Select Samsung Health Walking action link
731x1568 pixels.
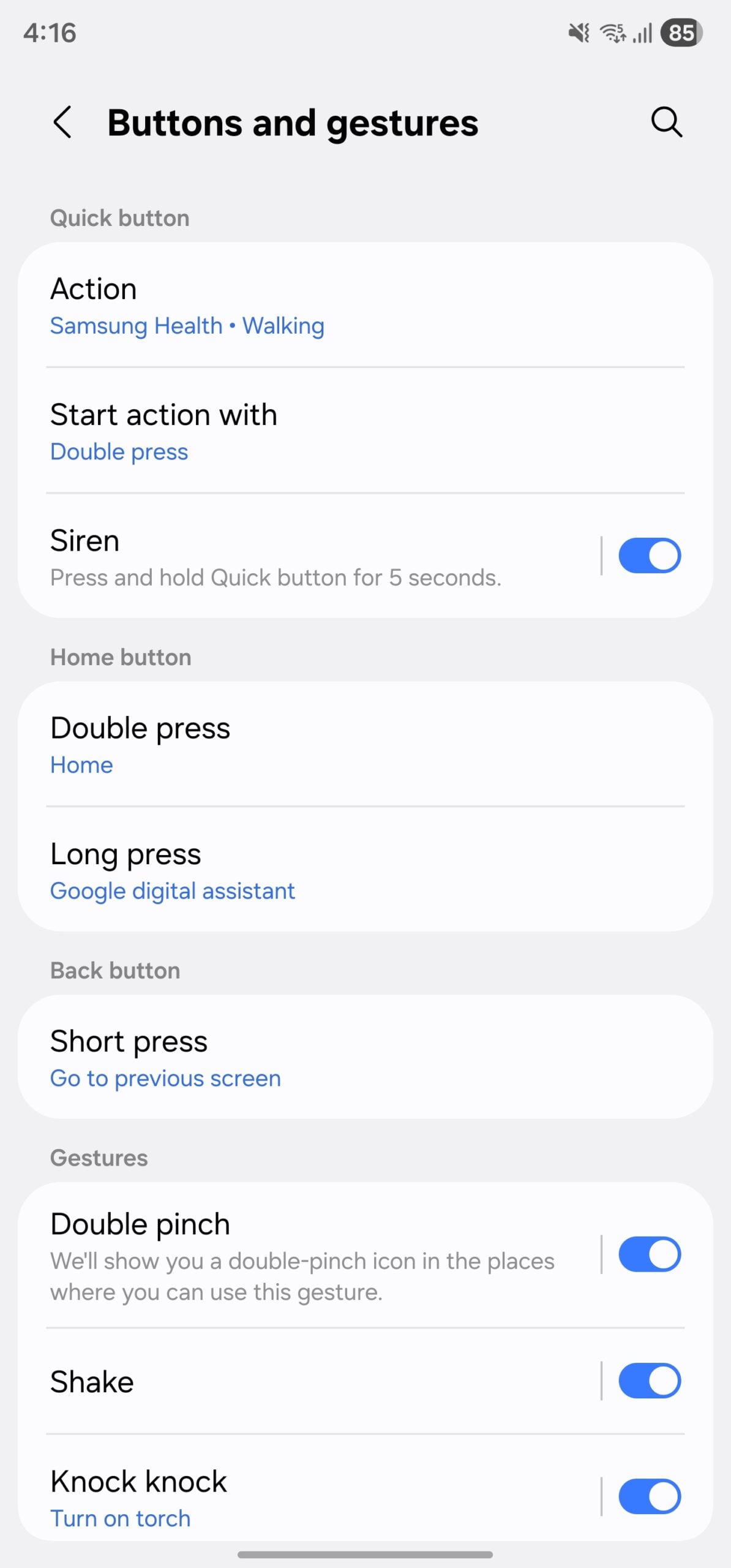click(x=187, y=326)
